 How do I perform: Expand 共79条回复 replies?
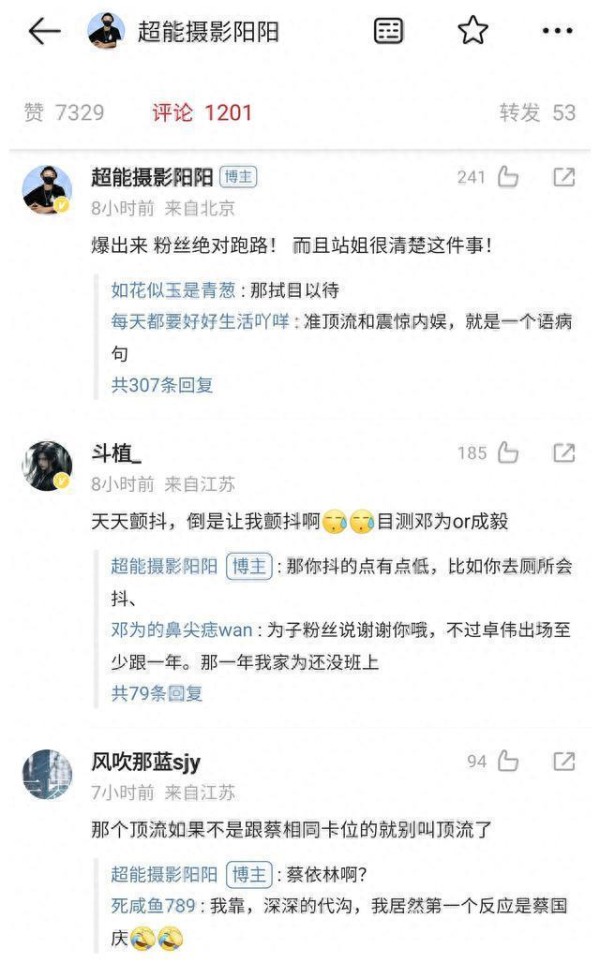pyautogui.click(x=157, y=693)
